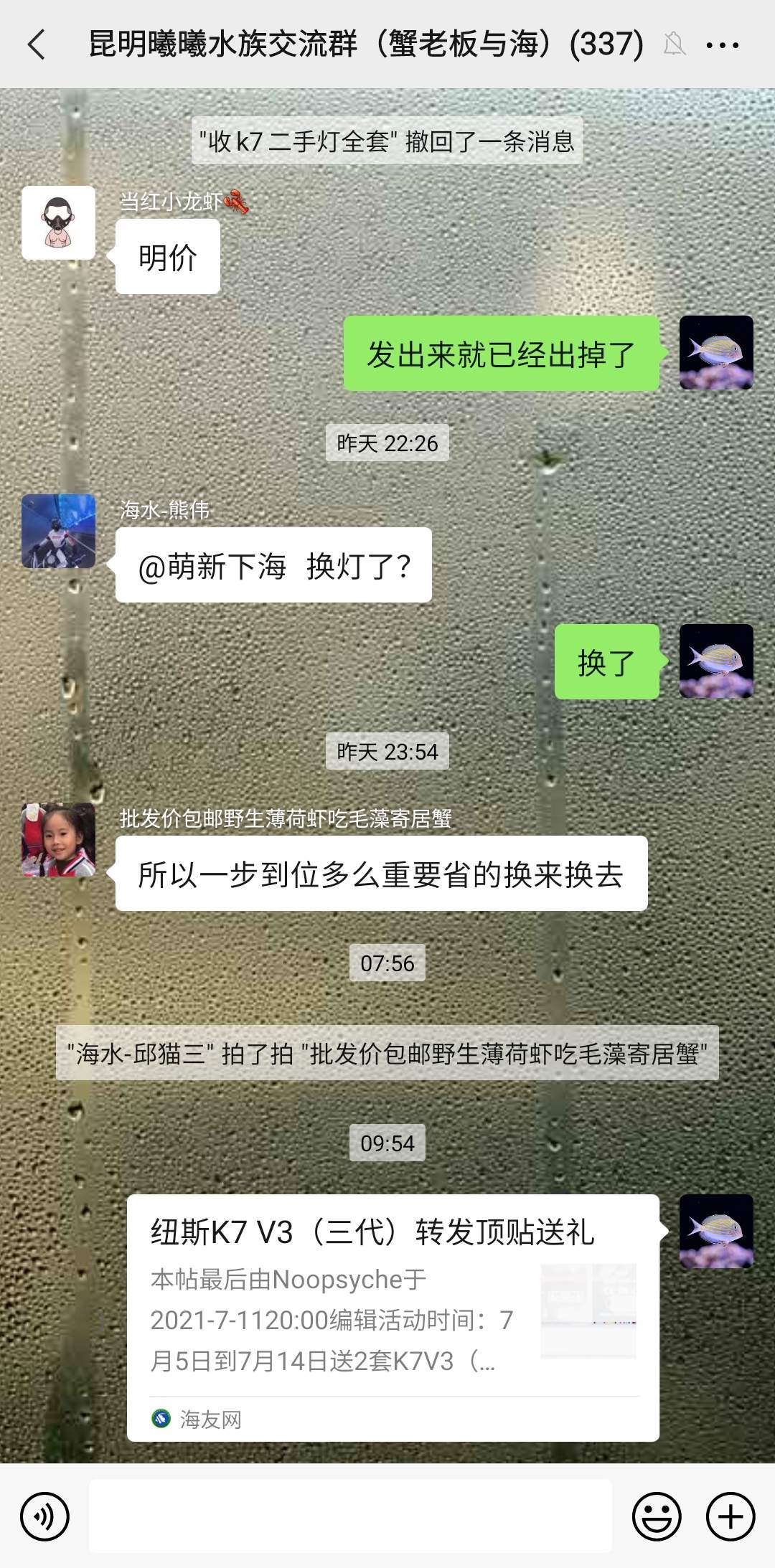Open my avatar beside 发出来就已经出掉了

click(715, 353)
